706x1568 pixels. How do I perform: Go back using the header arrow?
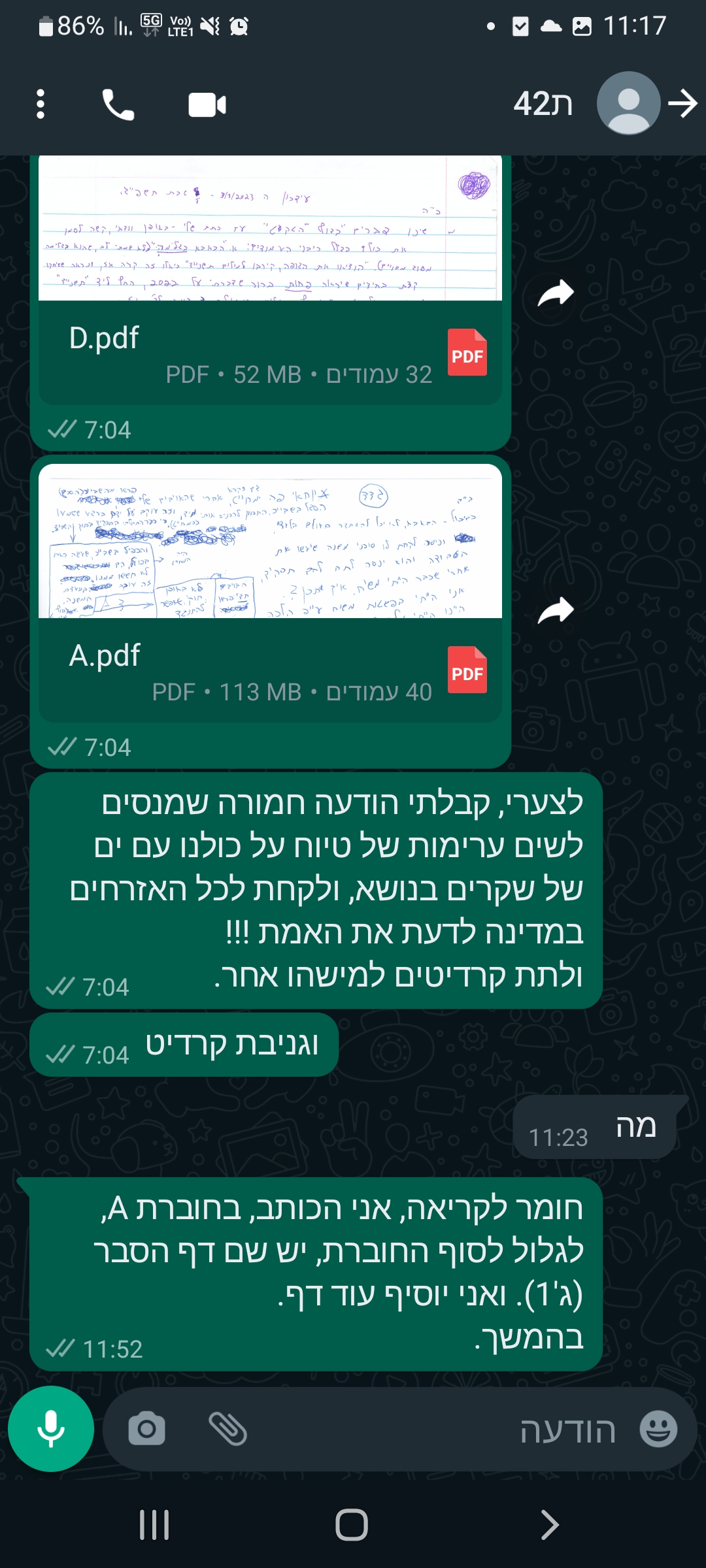tap(683, 104)
